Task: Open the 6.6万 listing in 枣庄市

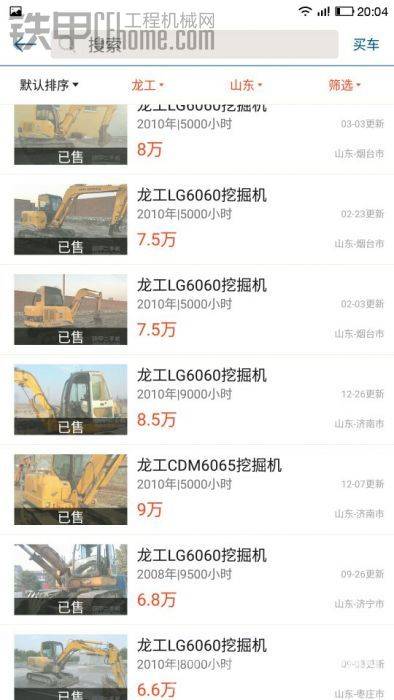Action: [x=197, y=662]
